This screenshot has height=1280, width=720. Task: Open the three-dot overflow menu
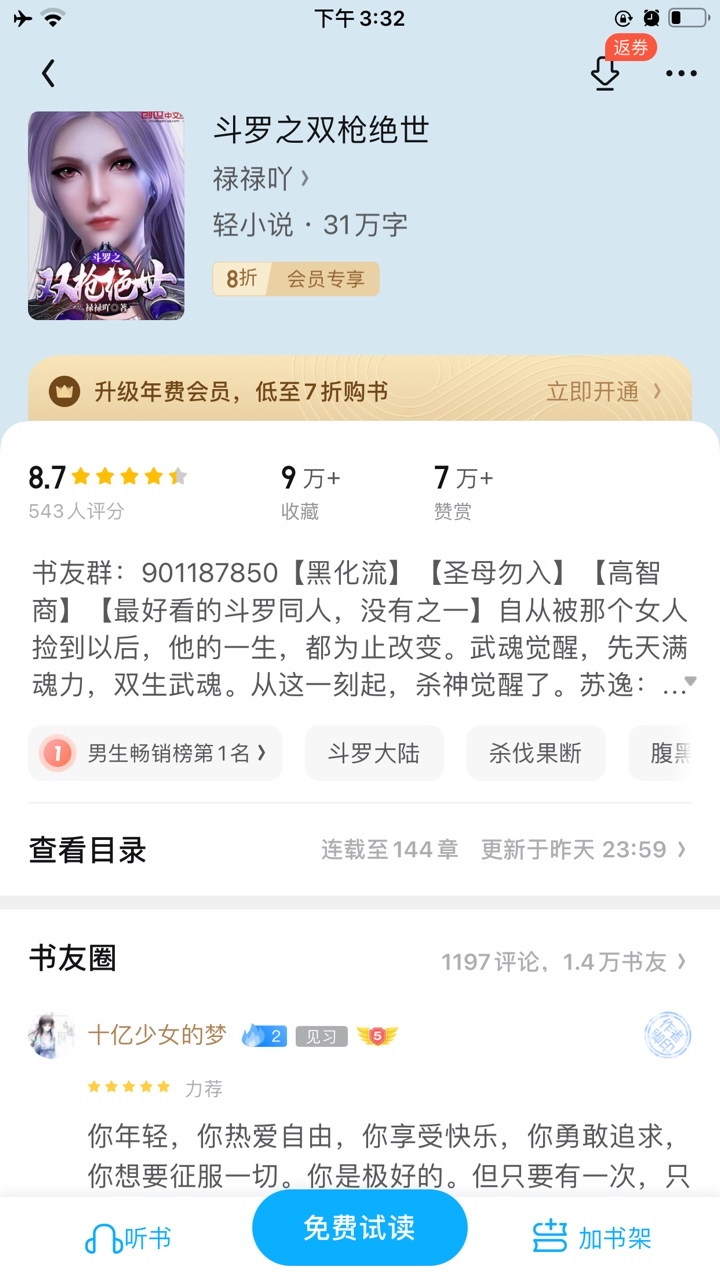click(x=681, y=73)
